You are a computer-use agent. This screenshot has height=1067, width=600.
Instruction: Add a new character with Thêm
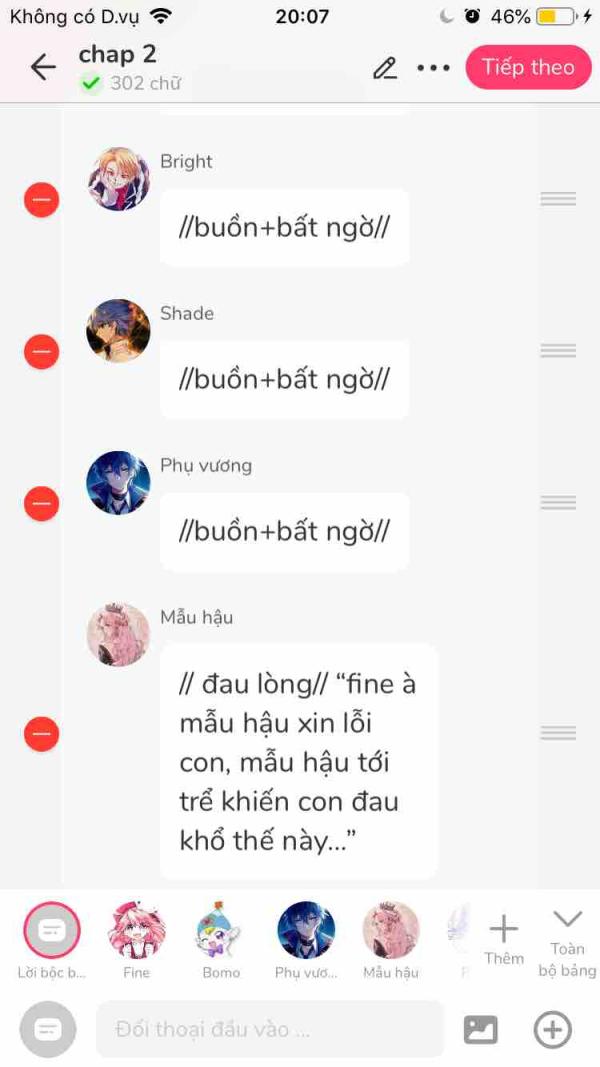tap(503, 938)
